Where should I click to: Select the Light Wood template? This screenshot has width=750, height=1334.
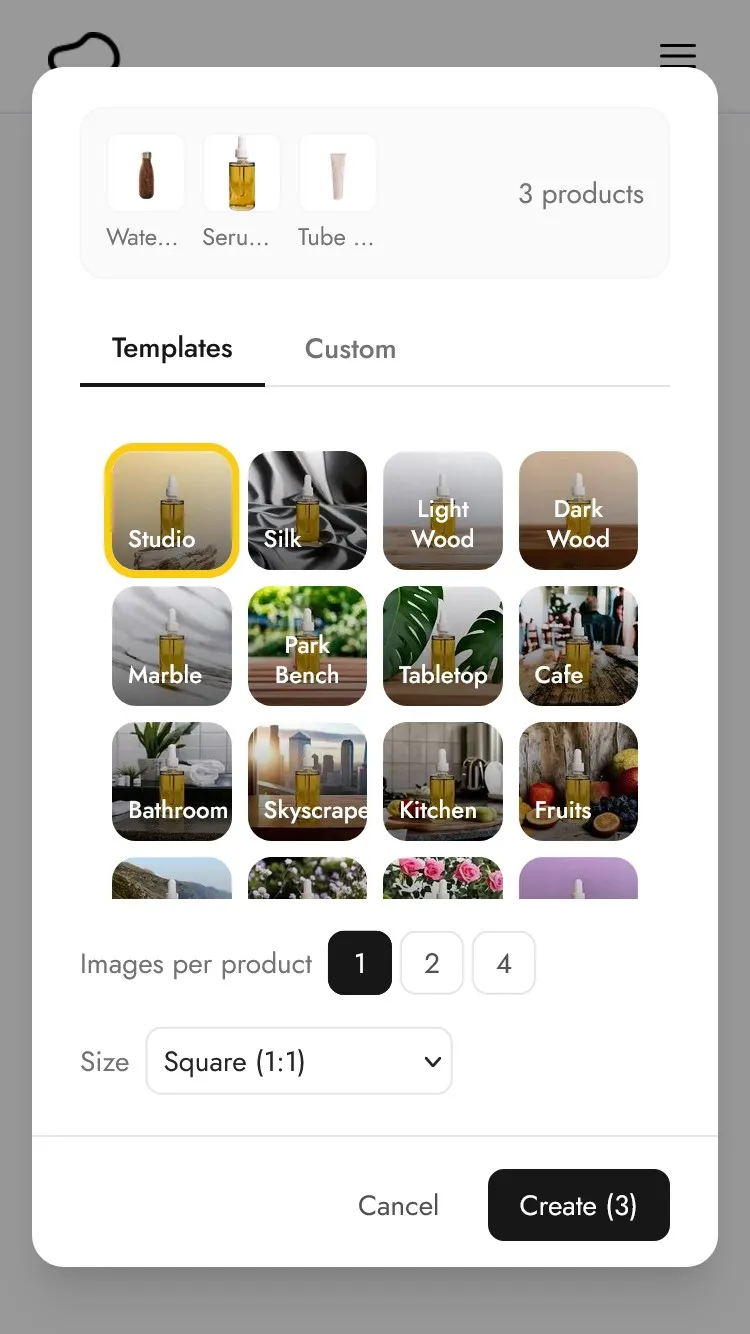[443, 510]
